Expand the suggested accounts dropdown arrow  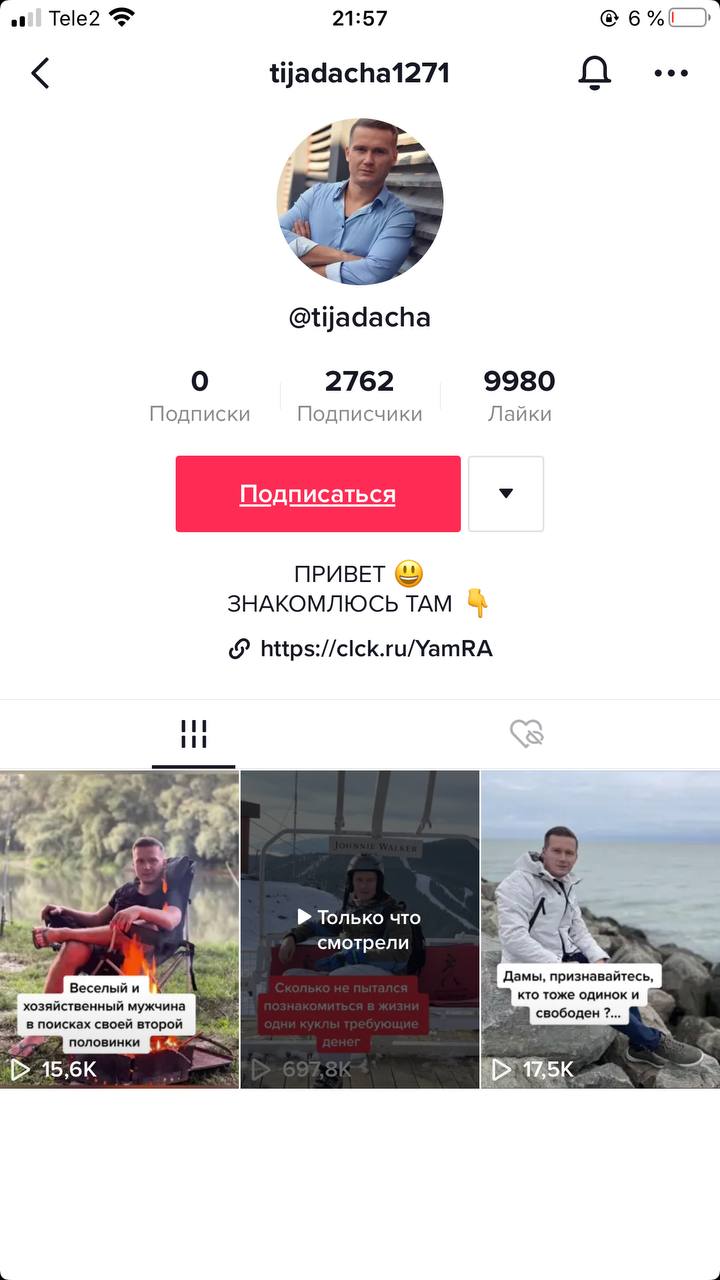point(506,494)
